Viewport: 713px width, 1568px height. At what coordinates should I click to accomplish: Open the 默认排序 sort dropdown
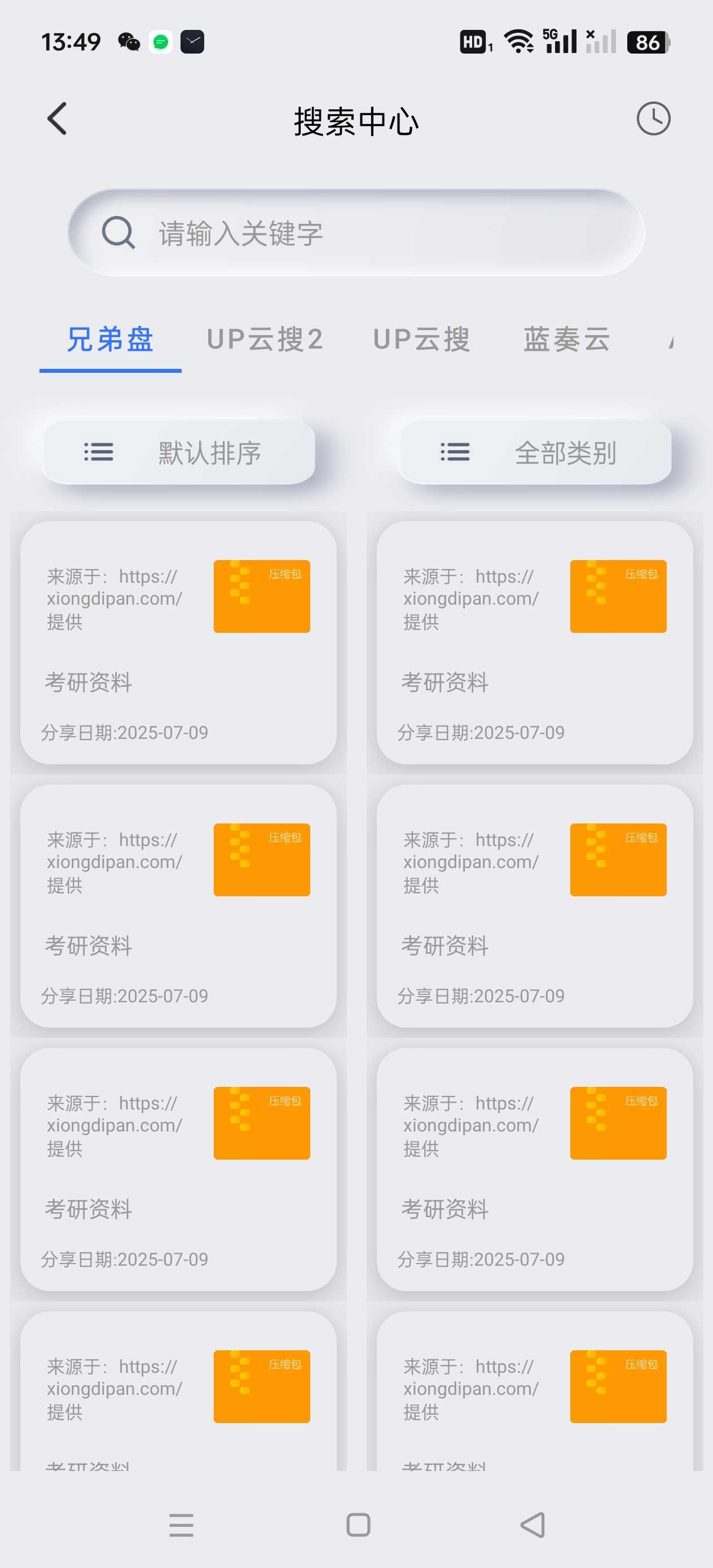(178, 452)
